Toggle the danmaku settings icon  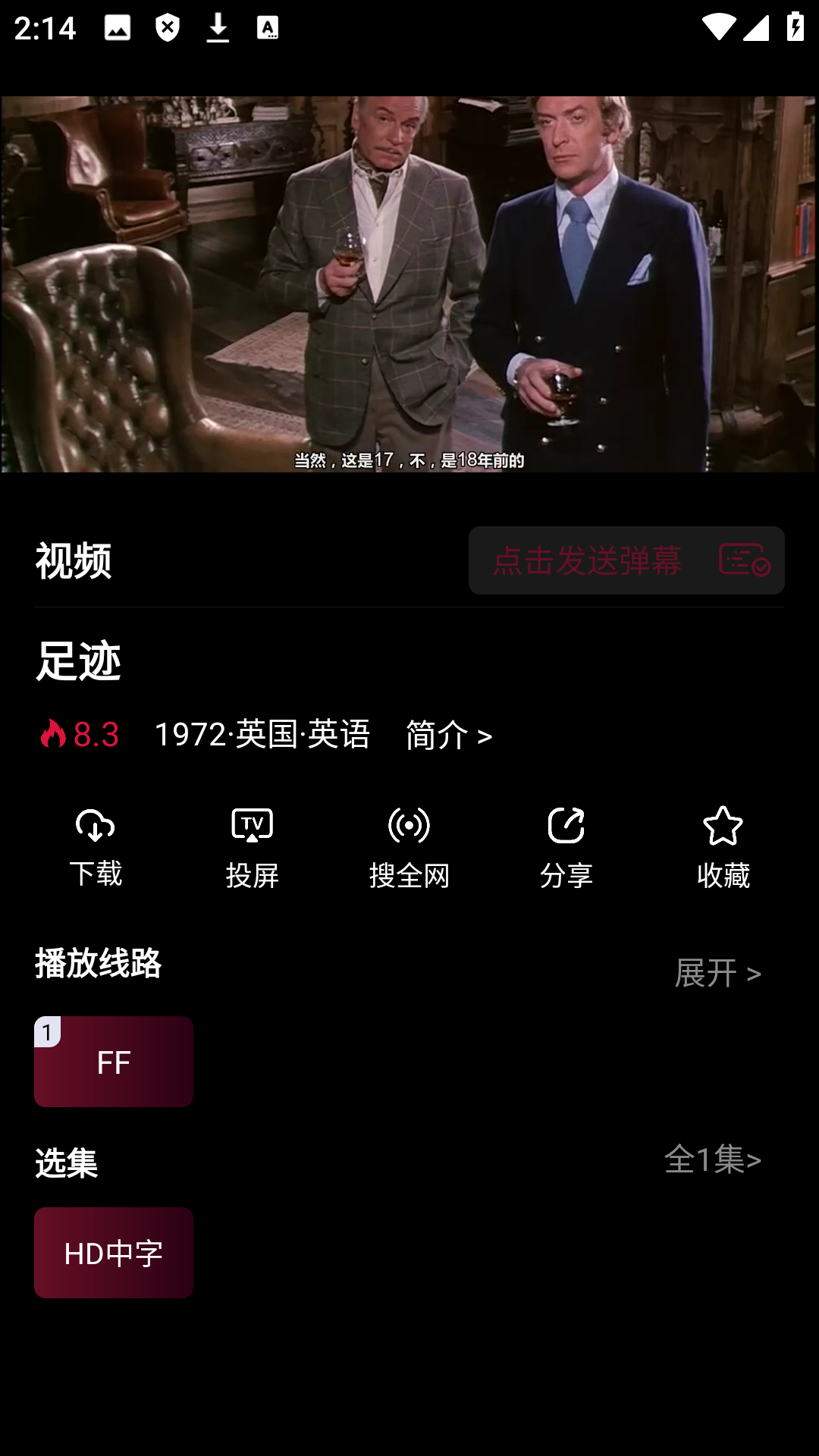(745, 560)
